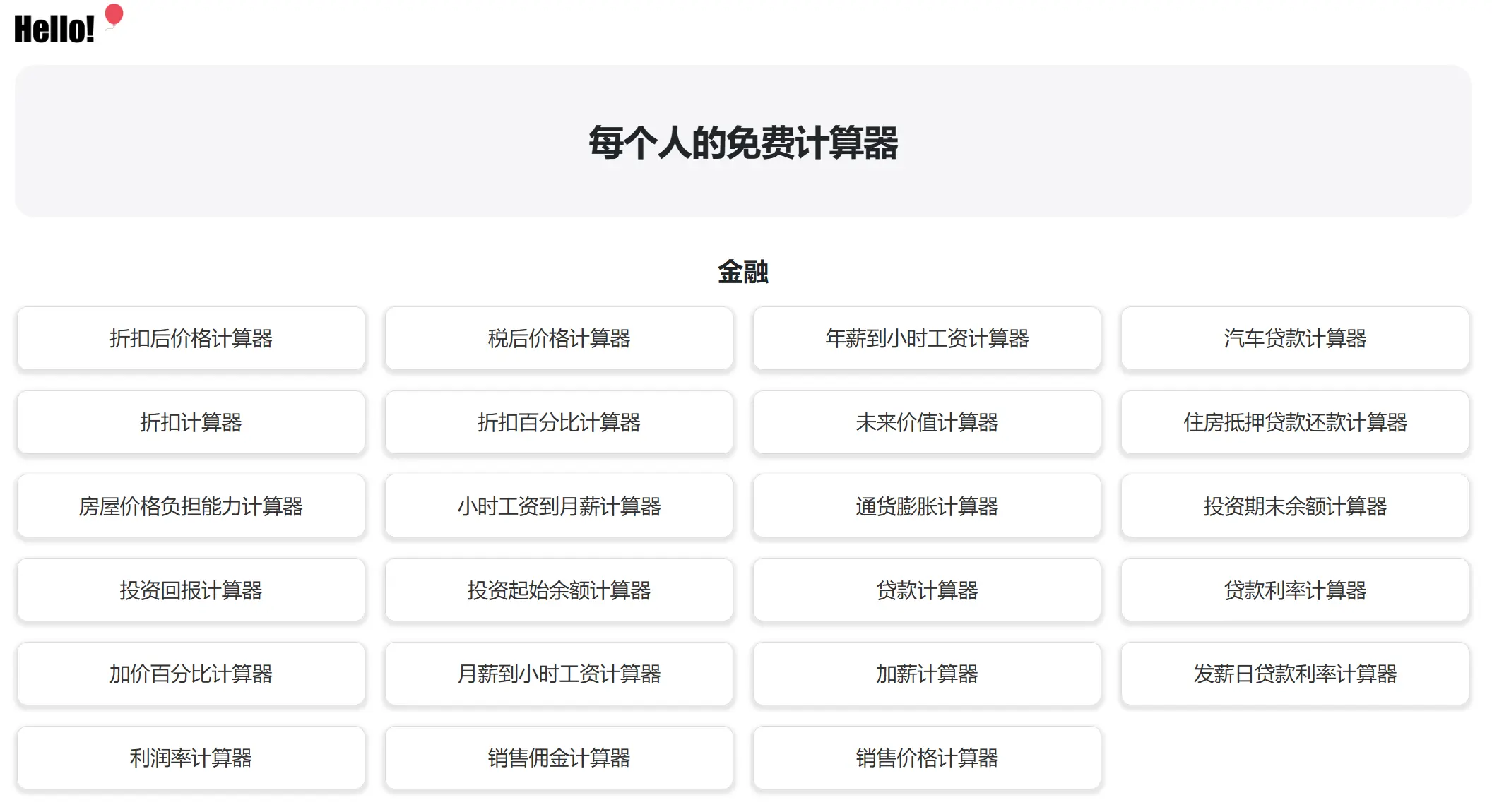Image resolution: width=1492 pixels, height=812 pixels.
Task: Select 税后价格计算器
Action: (x=559, y=338)
